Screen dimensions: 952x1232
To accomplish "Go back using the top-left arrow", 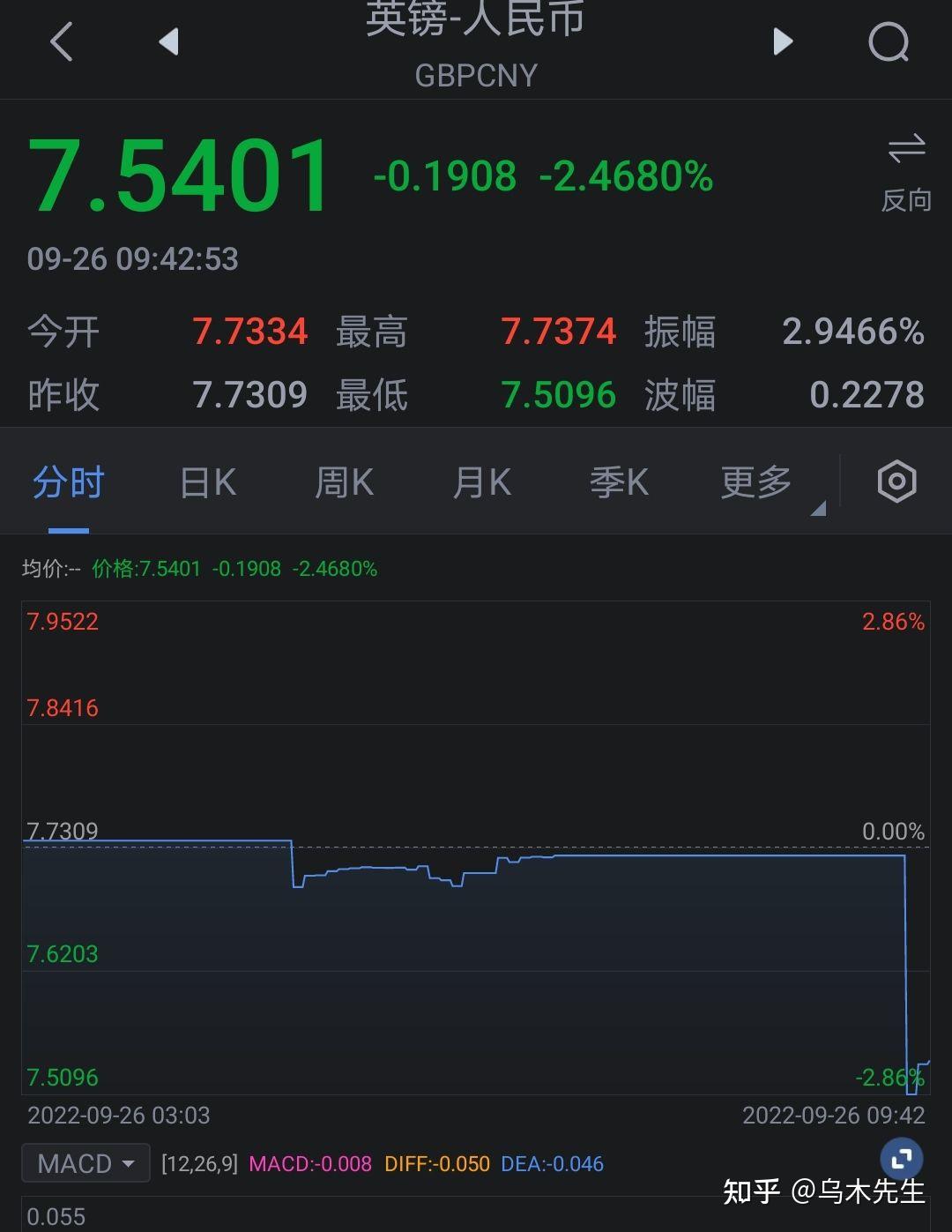I will click(x=61, y=41).
